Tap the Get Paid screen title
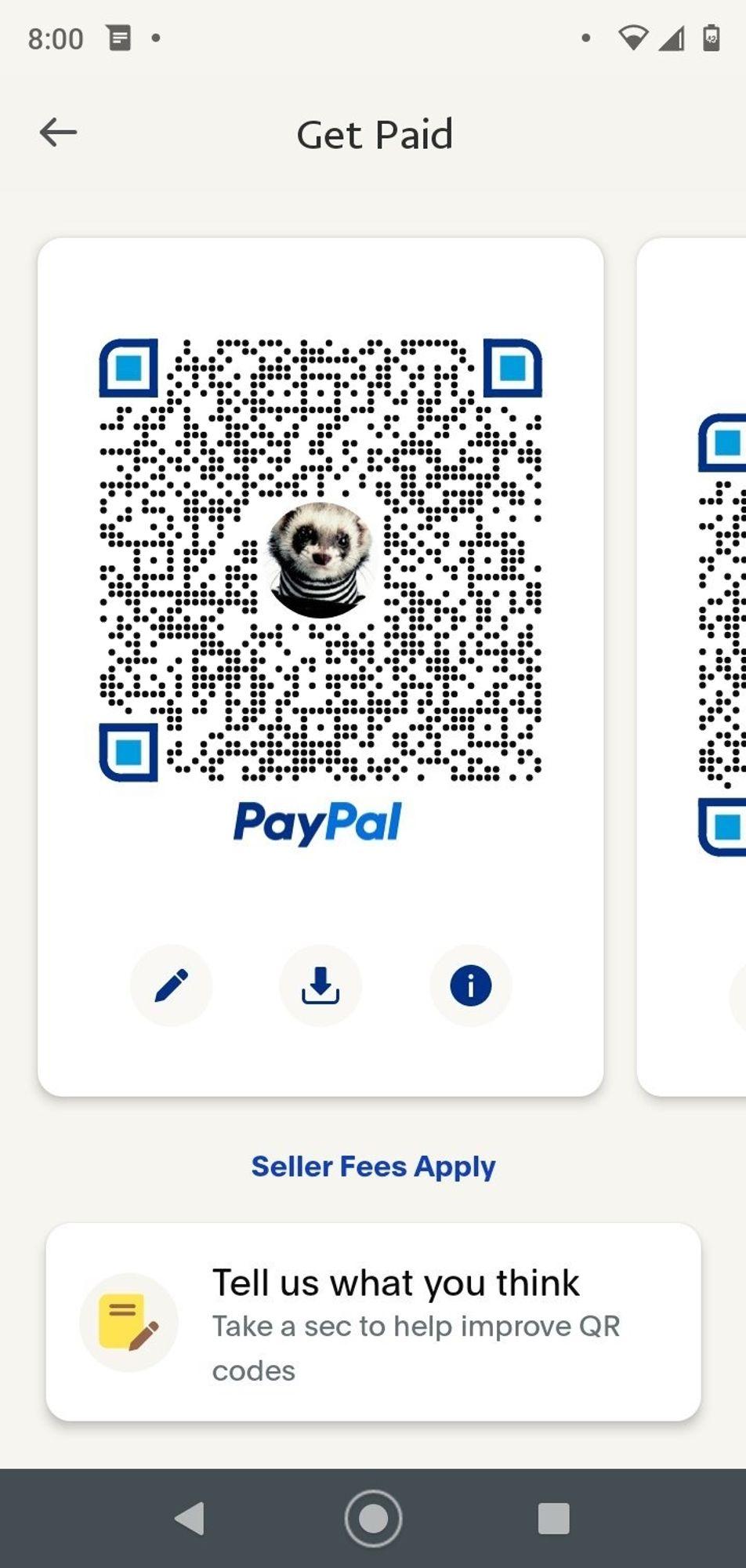The image size is (746, 1568). [x=375, y=134]
